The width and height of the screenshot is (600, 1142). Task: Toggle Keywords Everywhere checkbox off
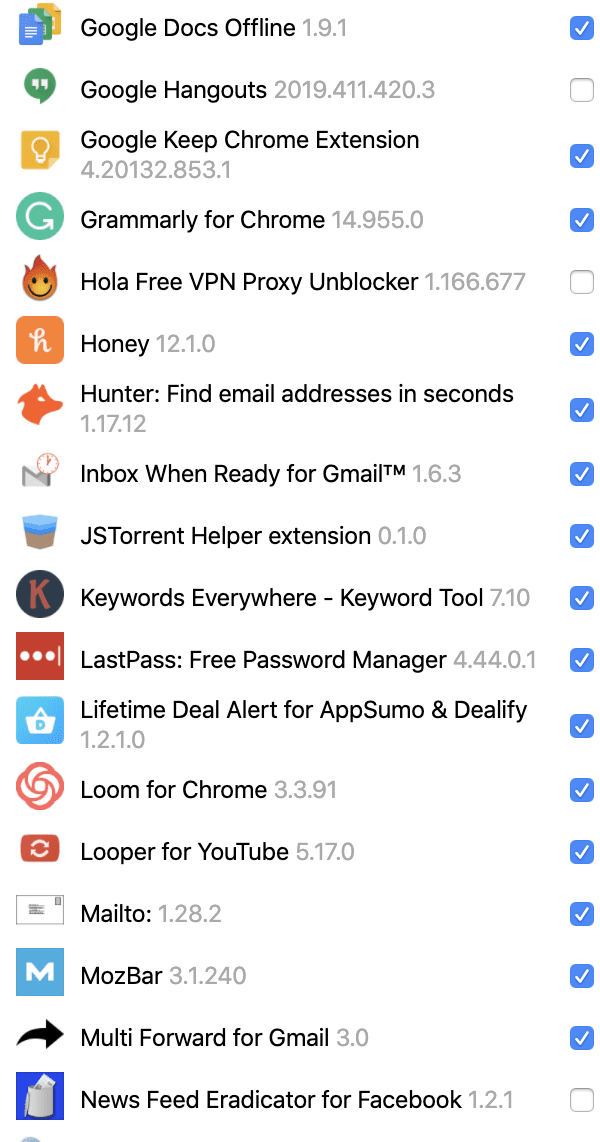[582, 598]
